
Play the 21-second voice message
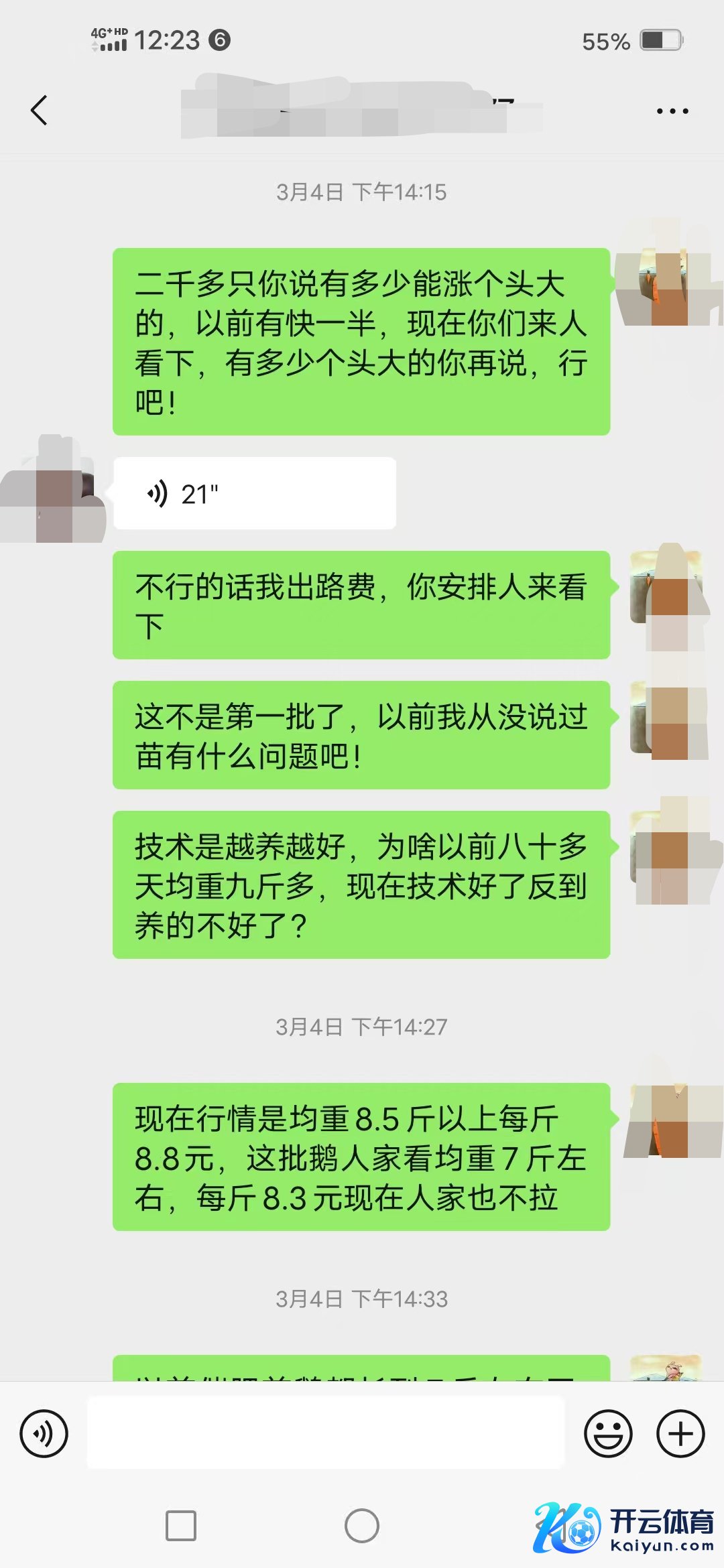coord(254,494)
